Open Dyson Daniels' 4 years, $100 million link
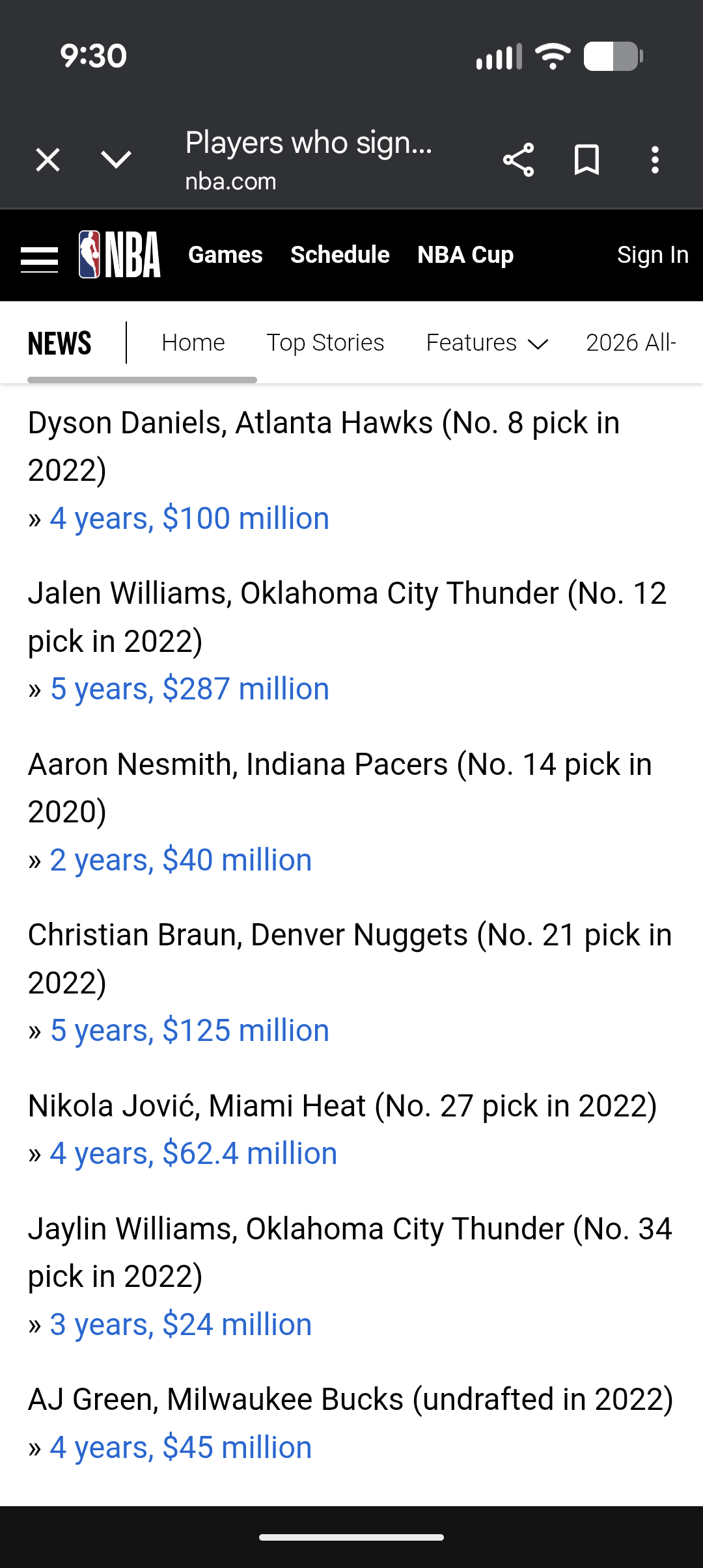Screen dimensions: 703x1568 pos(189,519)
